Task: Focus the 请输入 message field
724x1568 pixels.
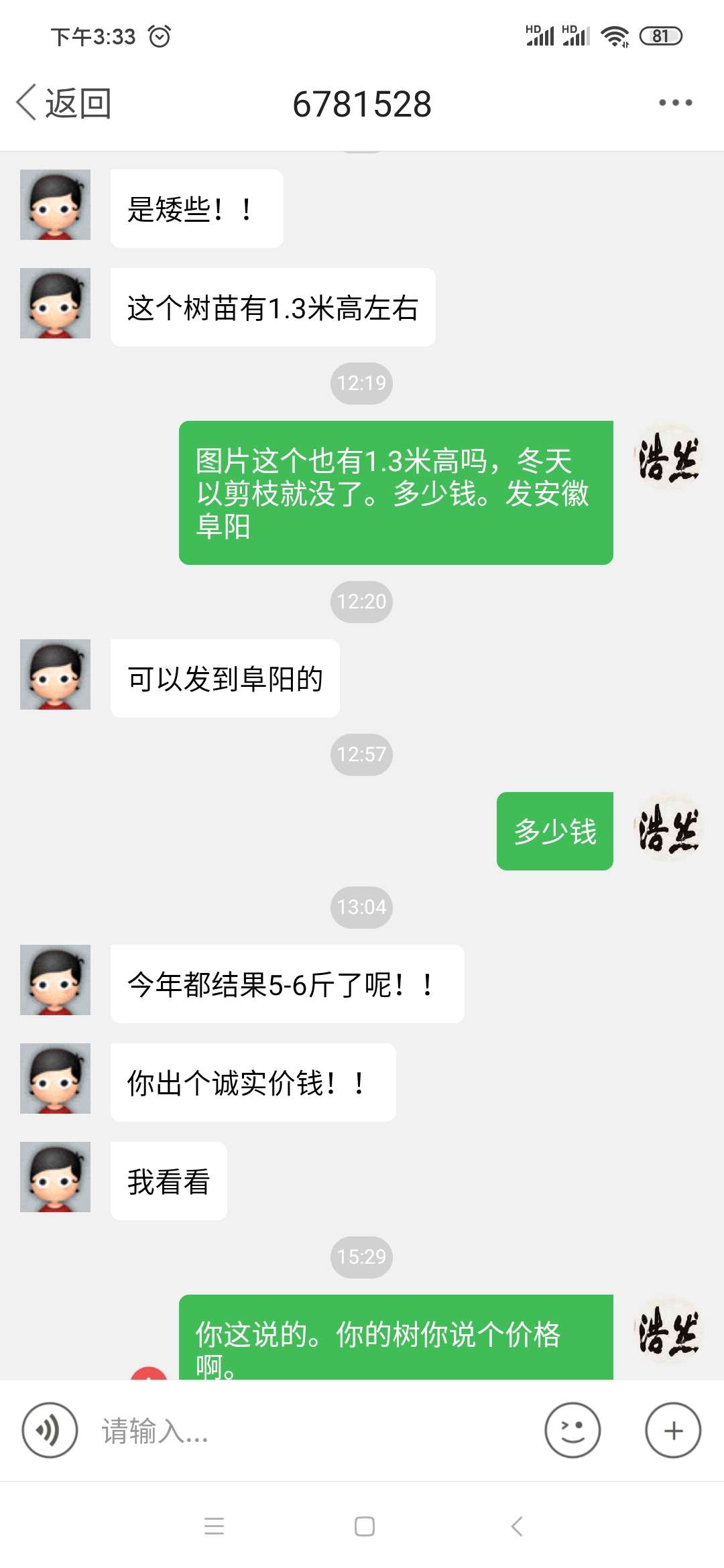Action: [308, 1431]
